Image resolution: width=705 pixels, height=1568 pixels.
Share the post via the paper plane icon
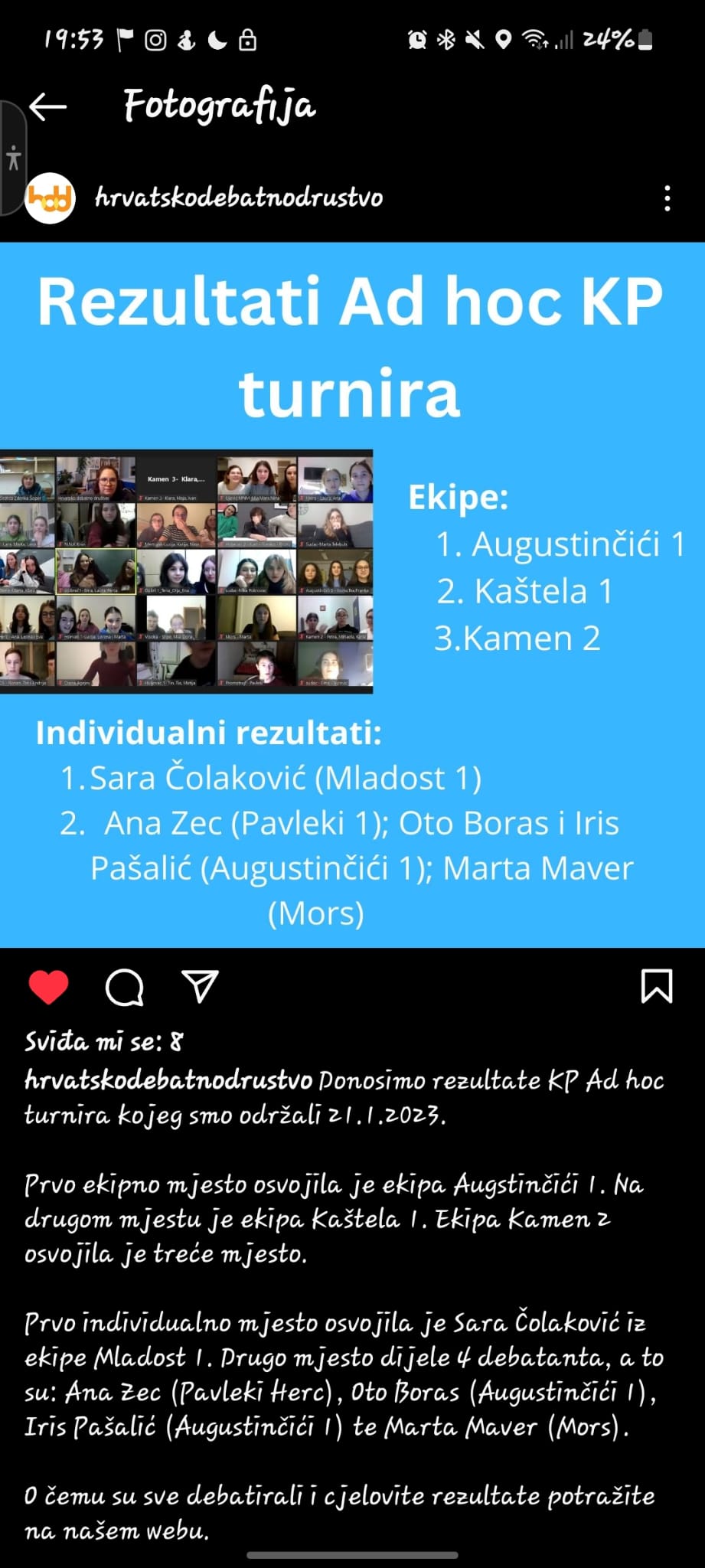point(201,987)
